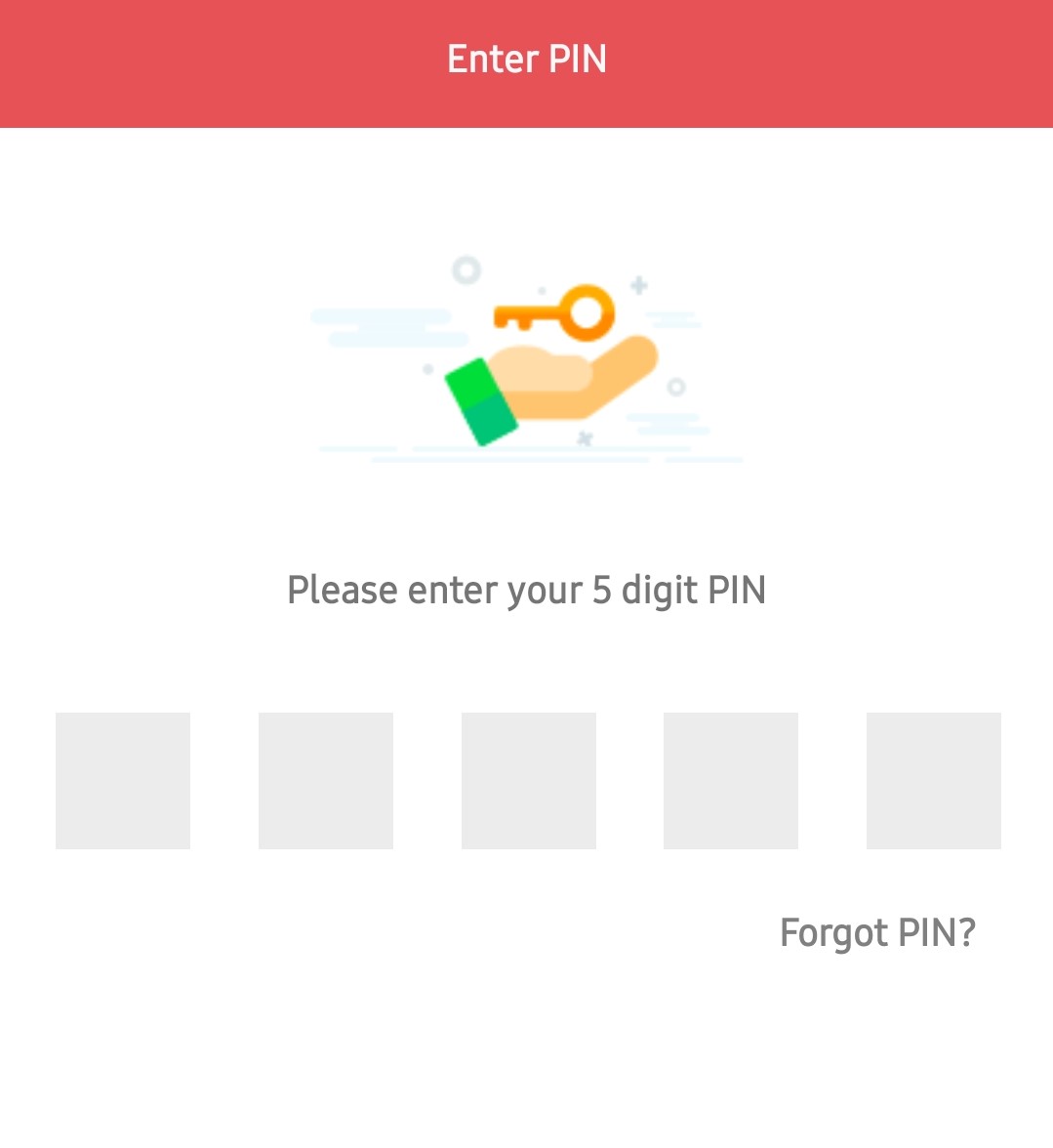Click the fourth PIN digit box

tap(731, 781)
